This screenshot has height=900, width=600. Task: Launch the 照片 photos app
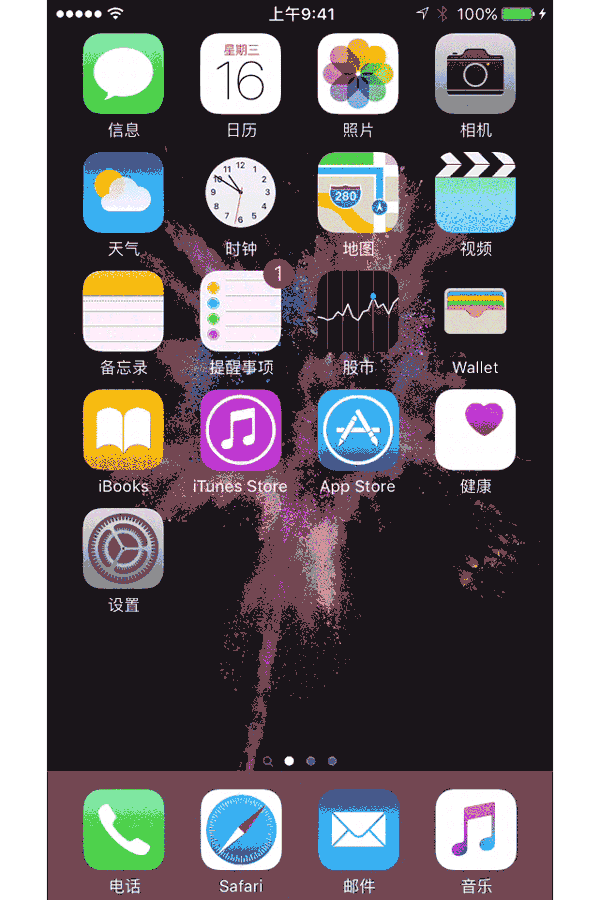[x=358, y=74]
